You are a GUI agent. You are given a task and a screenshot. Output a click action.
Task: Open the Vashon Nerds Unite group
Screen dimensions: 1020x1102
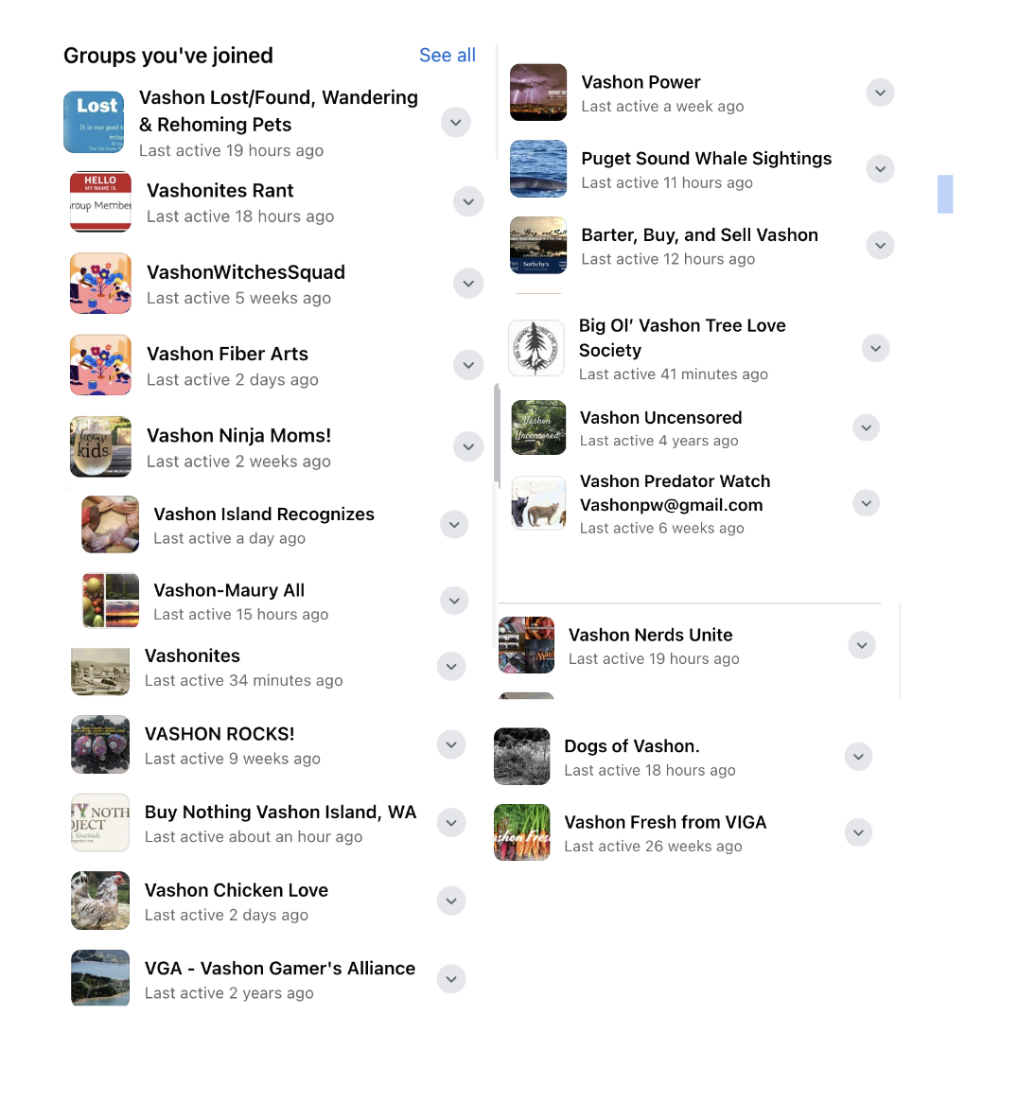tap(650, 635)
